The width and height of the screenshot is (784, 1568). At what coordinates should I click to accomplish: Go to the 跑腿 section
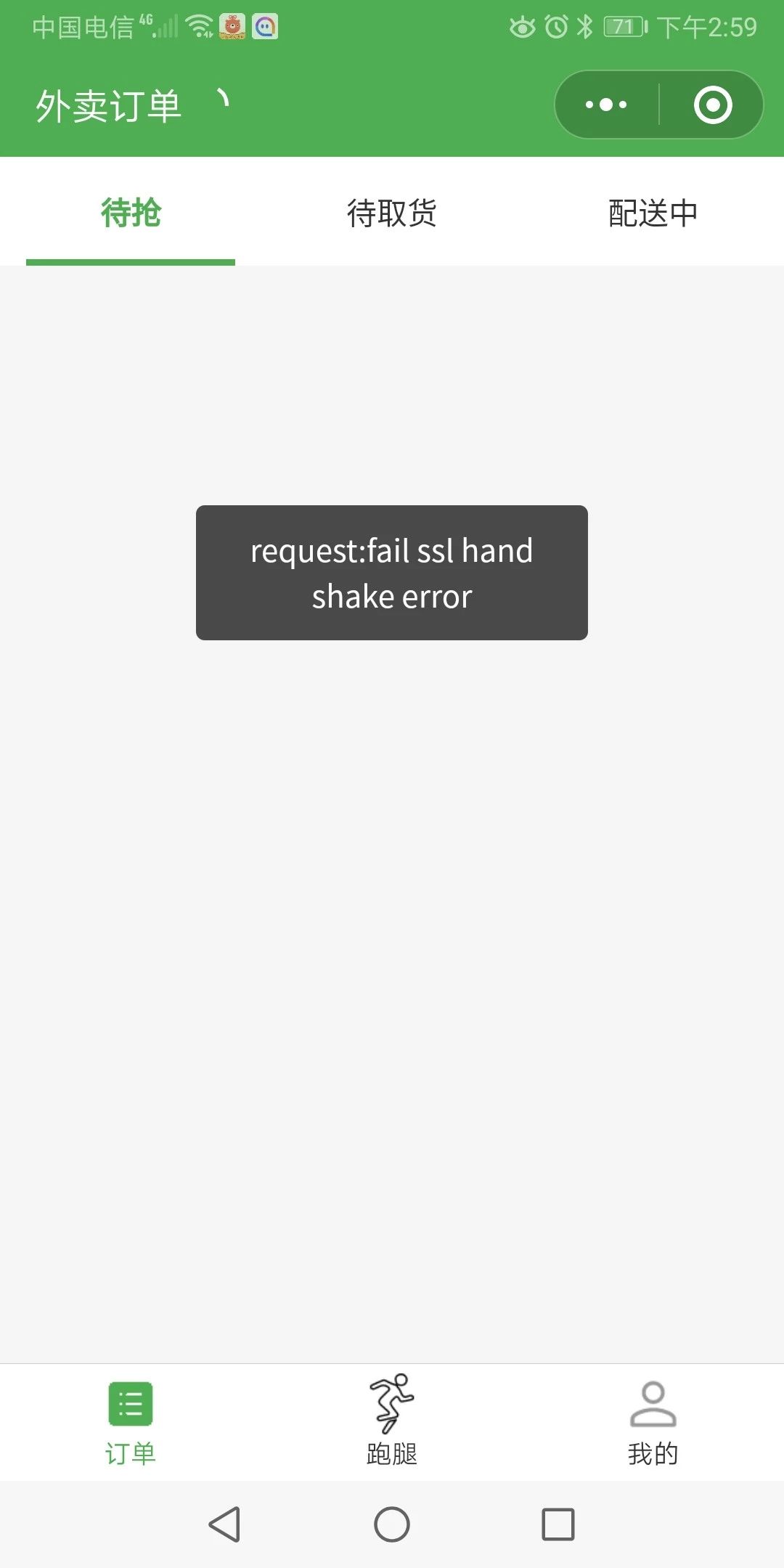coord(392,1423)
